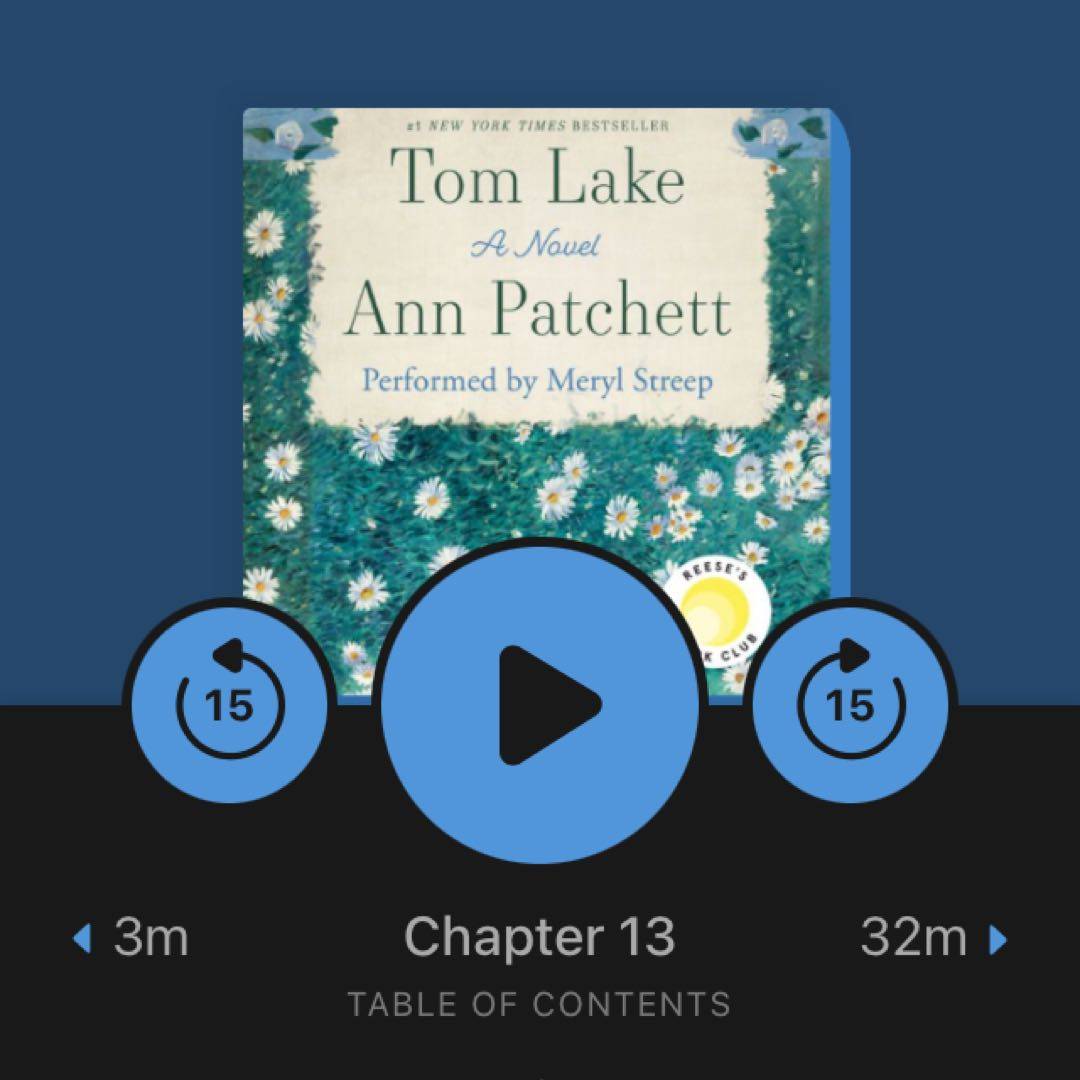Rewind 15 seconds

(x=229, y=704)
